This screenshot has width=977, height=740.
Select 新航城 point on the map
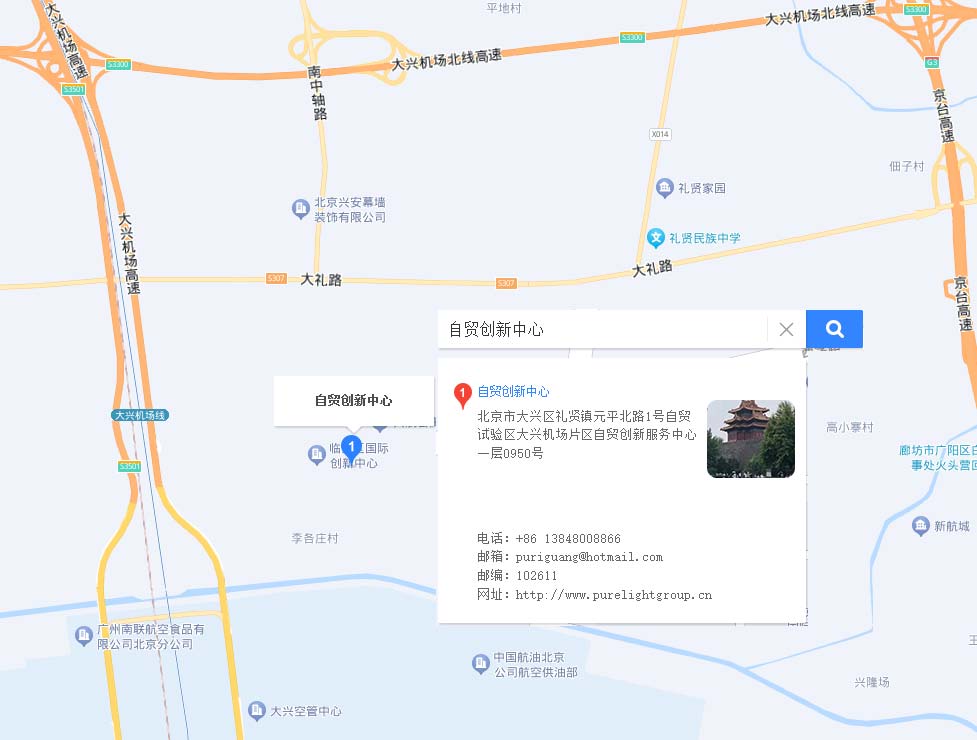pos(921,526)
